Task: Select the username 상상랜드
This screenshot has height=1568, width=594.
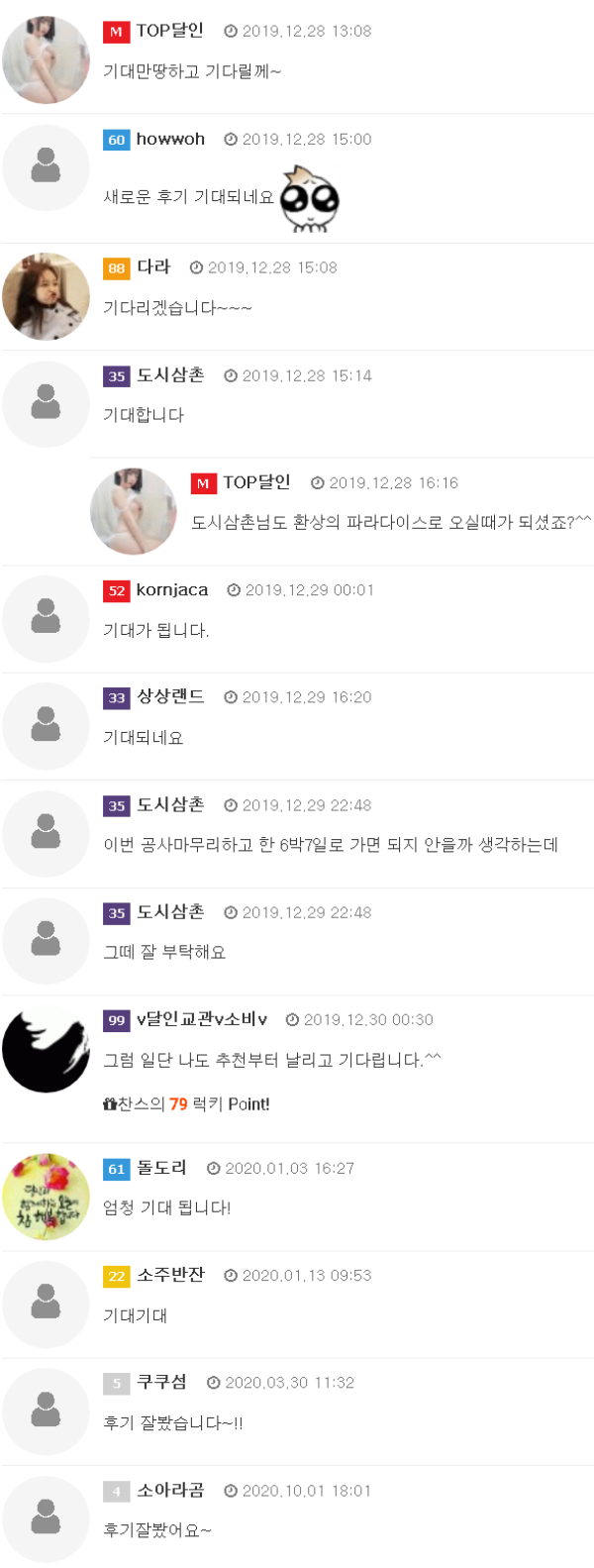Action: point(170,696)
